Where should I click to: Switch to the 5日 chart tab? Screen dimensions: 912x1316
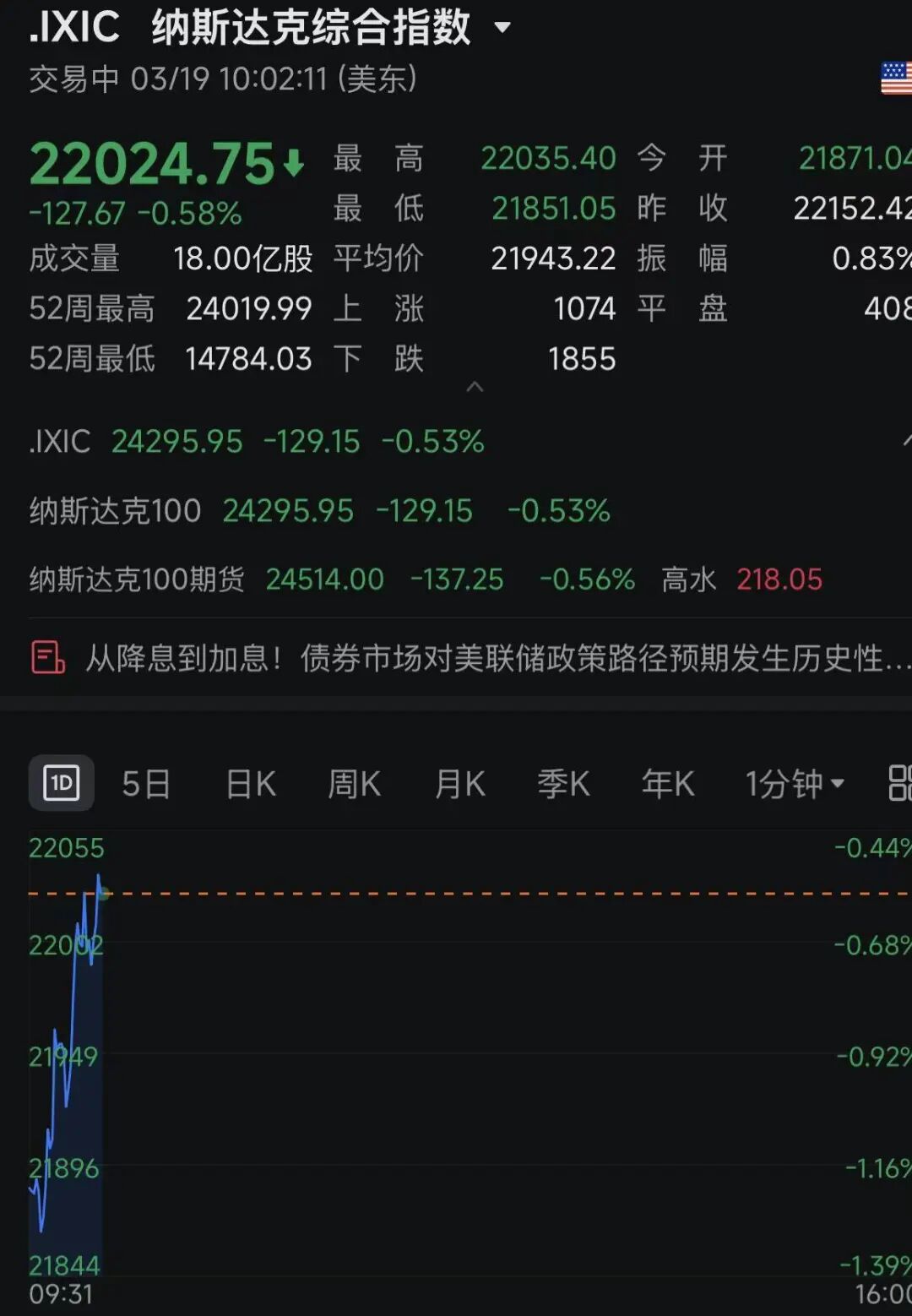pyautogui.click(x=146, y=784)
